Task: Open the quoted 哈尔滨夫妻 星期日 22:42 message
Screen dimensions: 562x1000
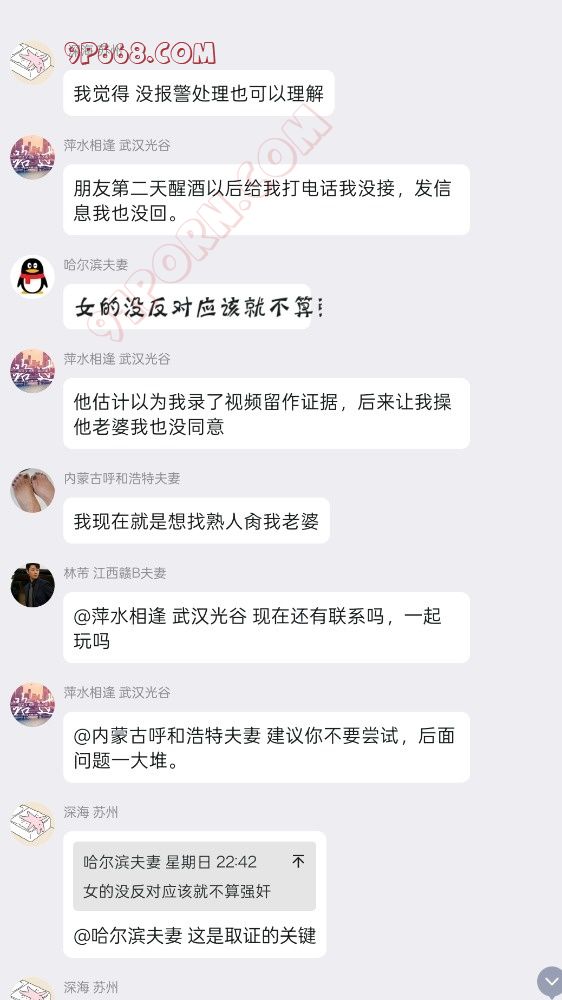Action: click(x=195, y=876)
